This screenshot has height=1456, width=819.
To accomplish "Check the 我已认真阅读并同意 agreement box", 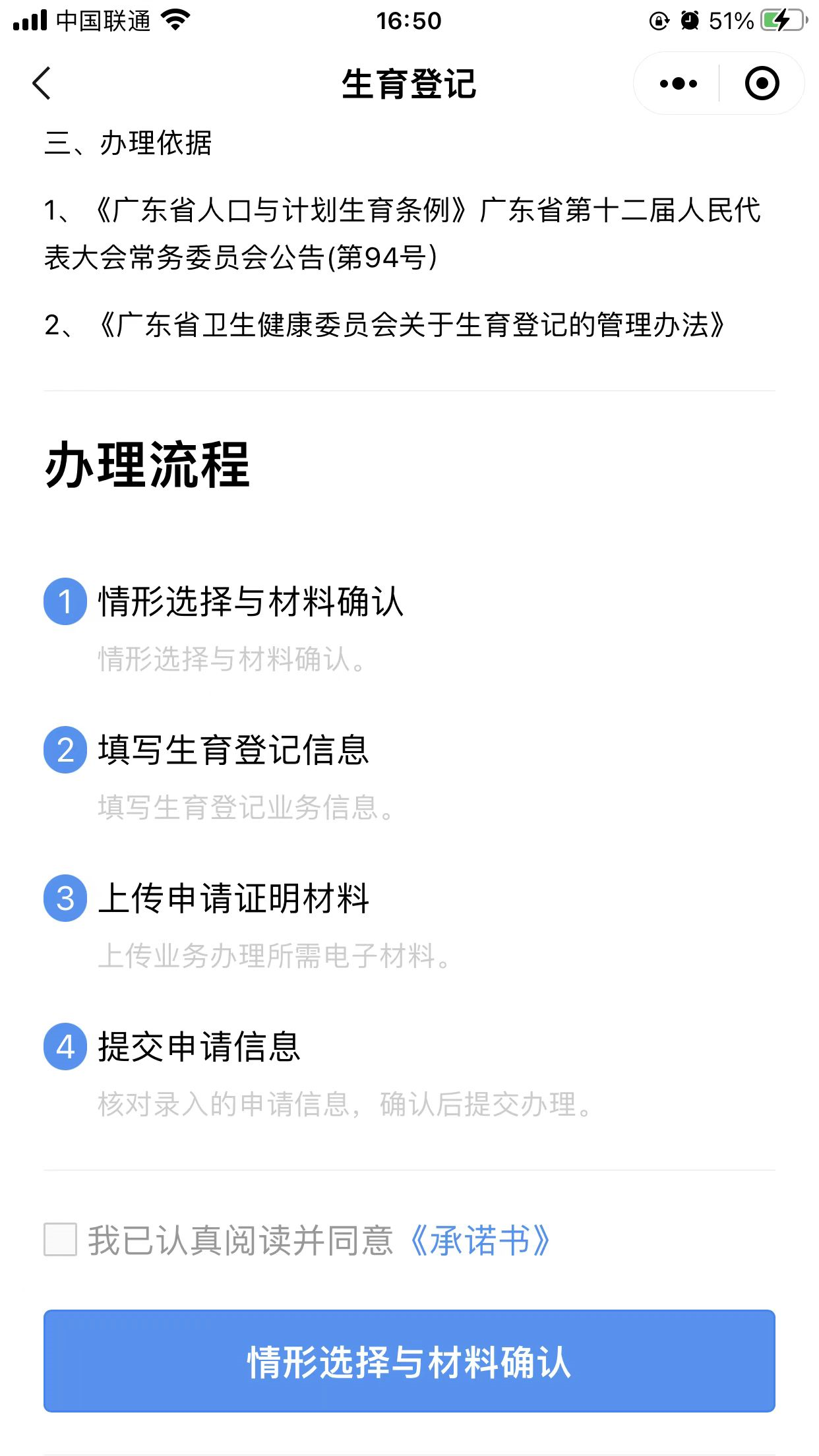I will click(61, 1240).
